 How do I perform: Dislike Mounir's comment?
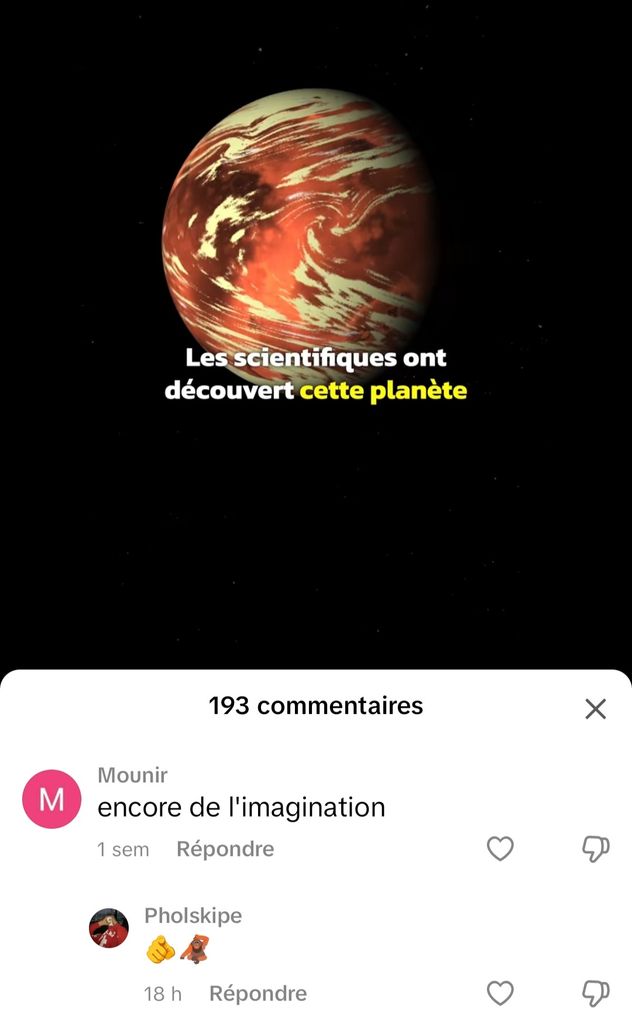[596, 849]
